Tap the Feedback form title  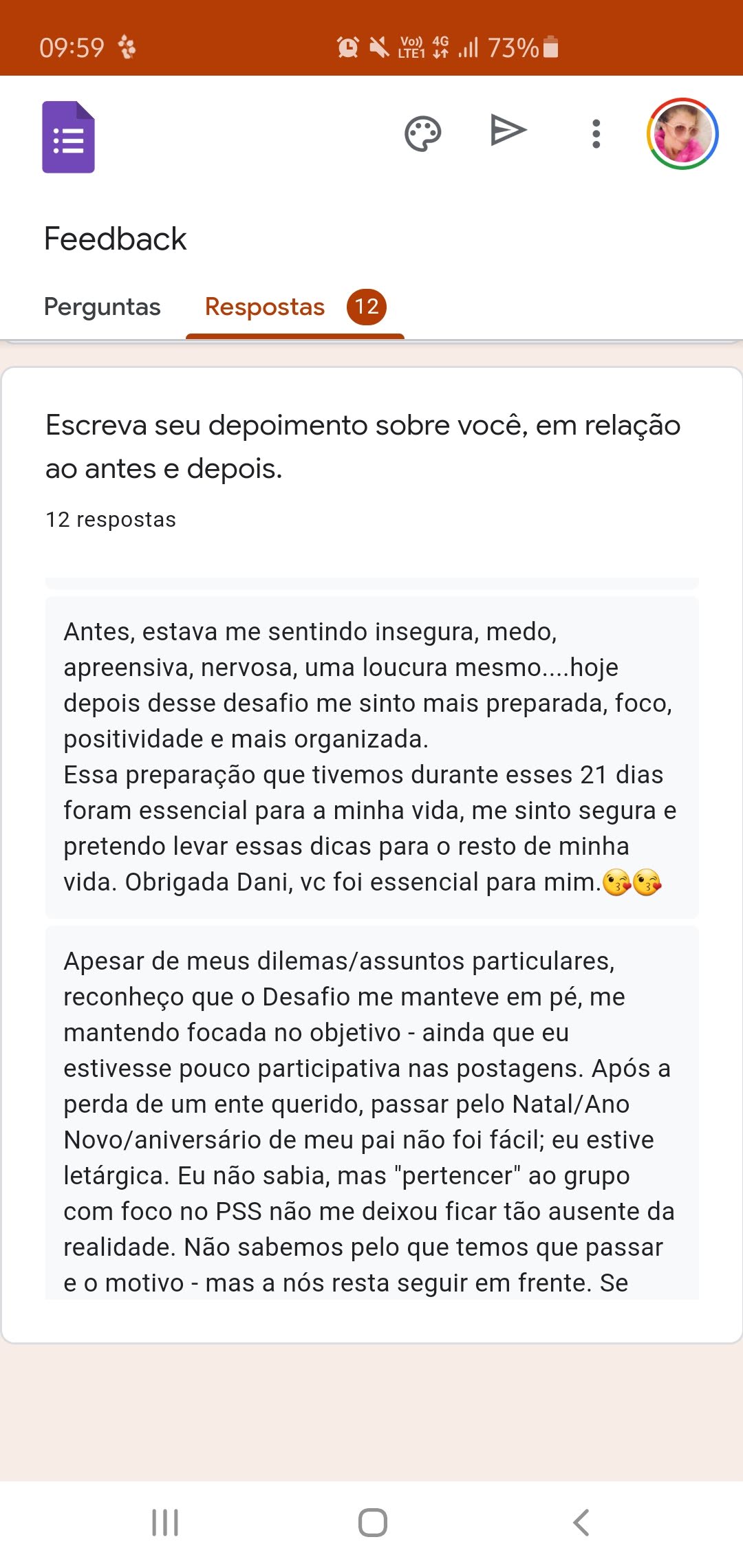(116, 239)
